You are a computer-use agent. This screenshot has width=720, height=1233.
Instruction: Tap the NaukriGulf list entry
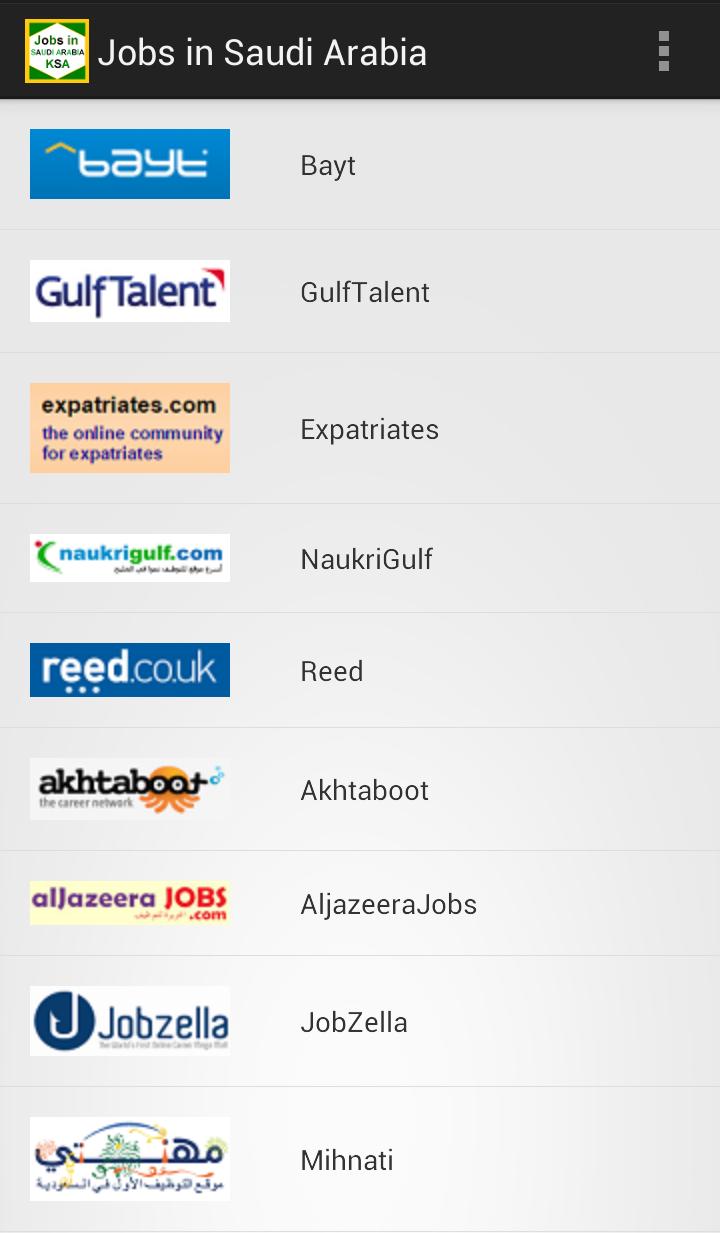(400, 558)
